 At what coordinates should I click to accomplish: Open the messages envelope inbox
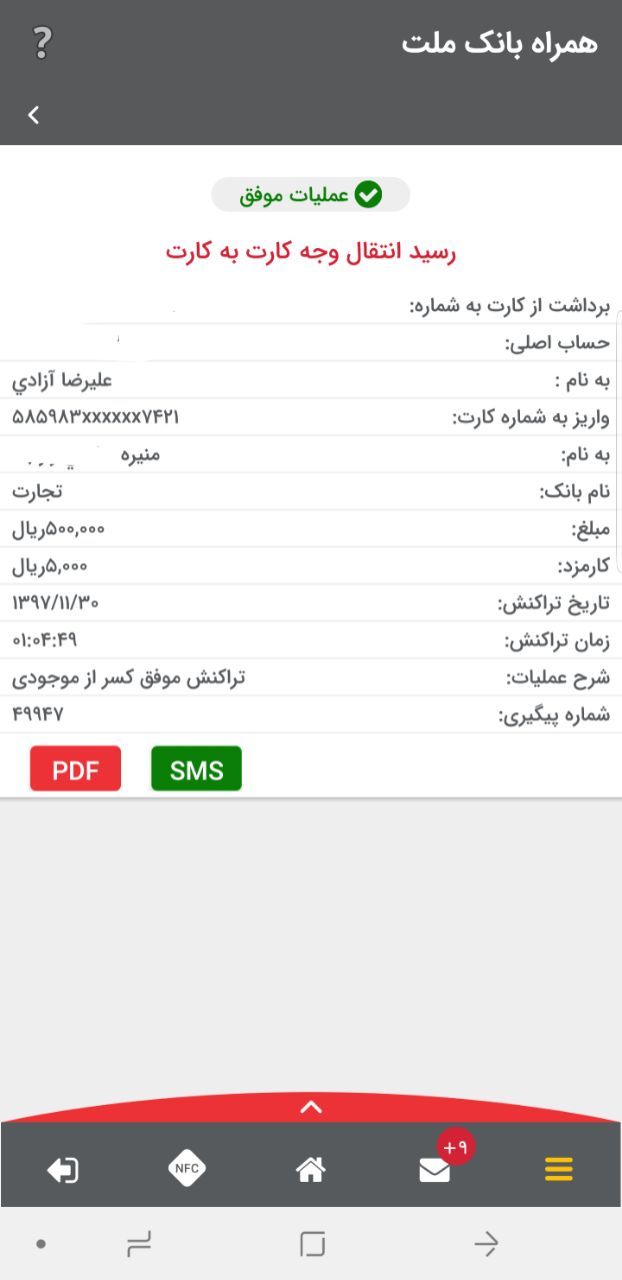(x=434, y=1170)
